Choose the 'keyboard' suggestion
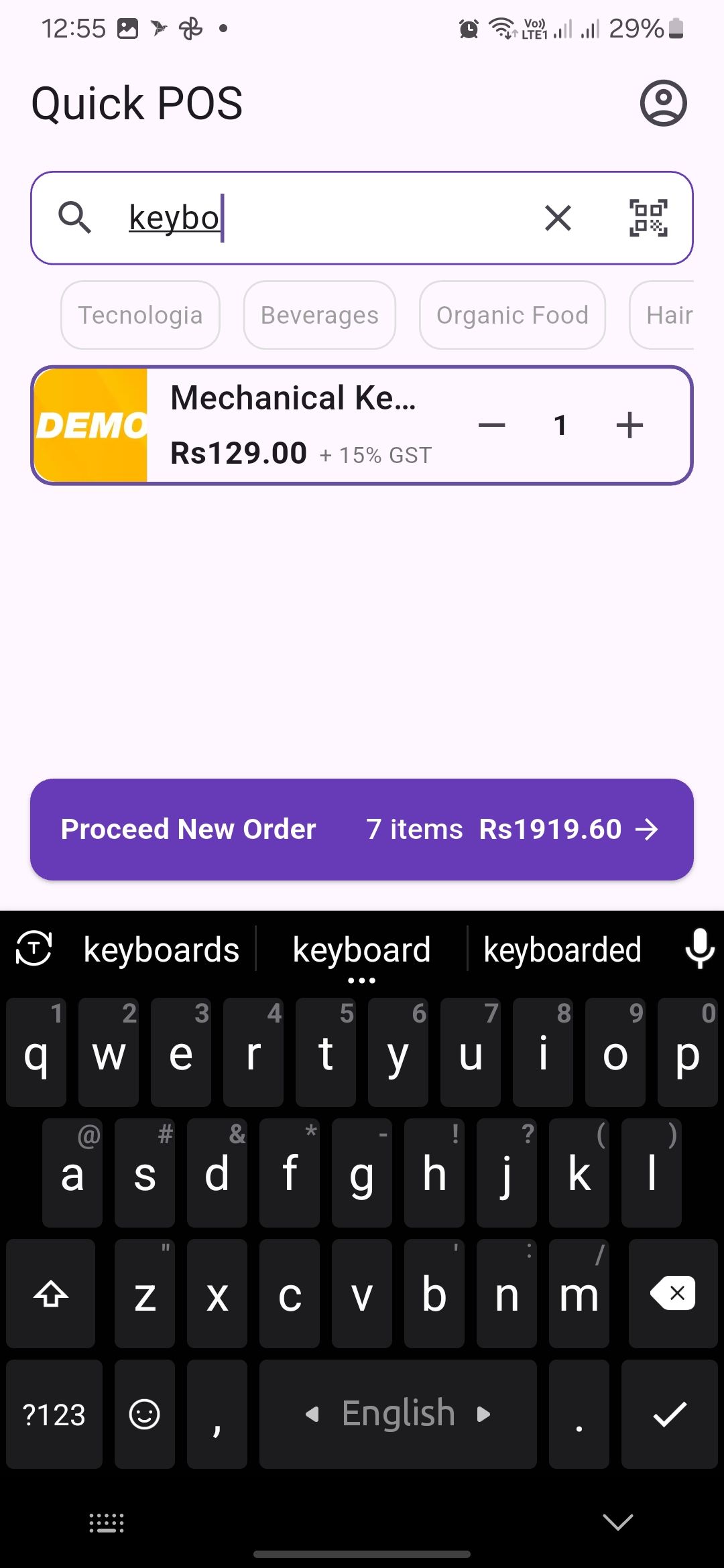Image resolution: width=724 pixels, height=1568 pixels. (361, 950)
